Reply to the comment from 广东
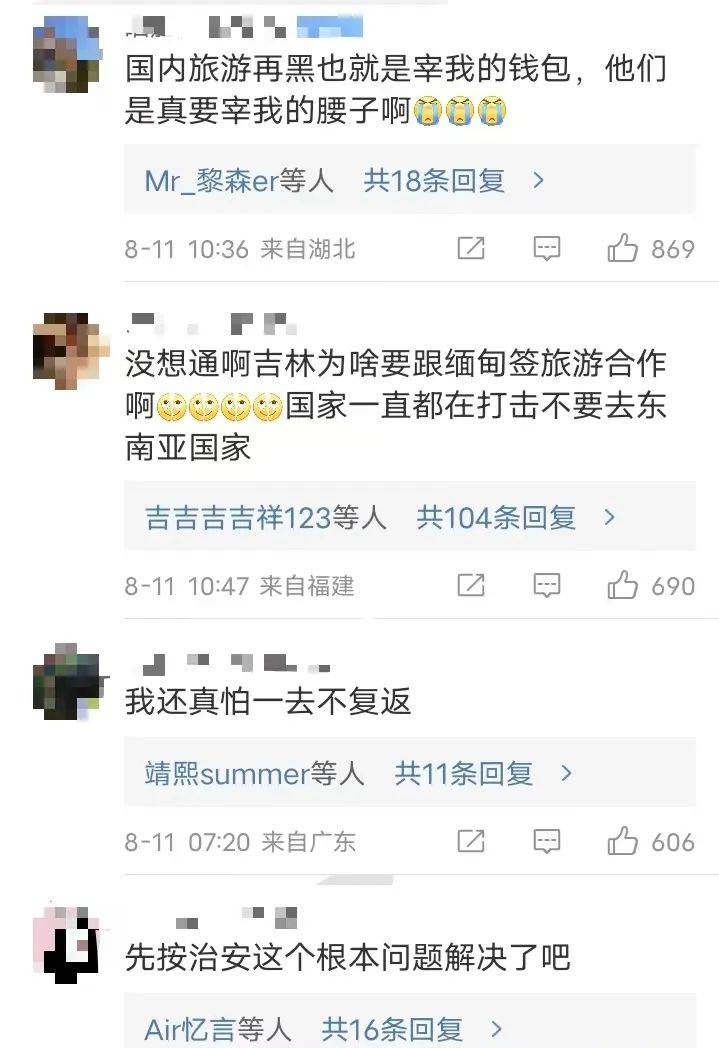 [546, 841]
